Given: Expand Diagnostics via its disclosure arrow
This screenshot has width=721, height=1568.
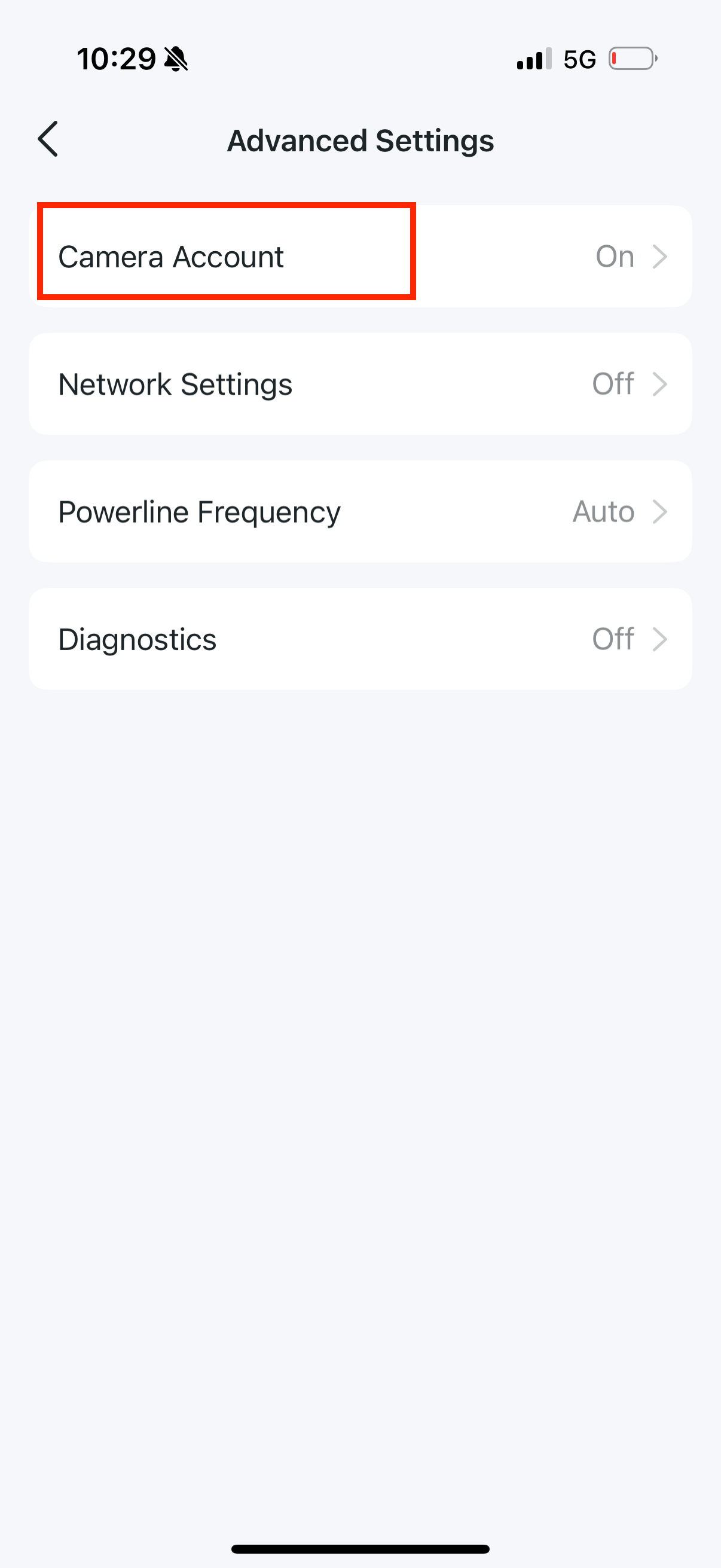Looking at the screenshot, I should pyautogui.click(x=661, y=639).
